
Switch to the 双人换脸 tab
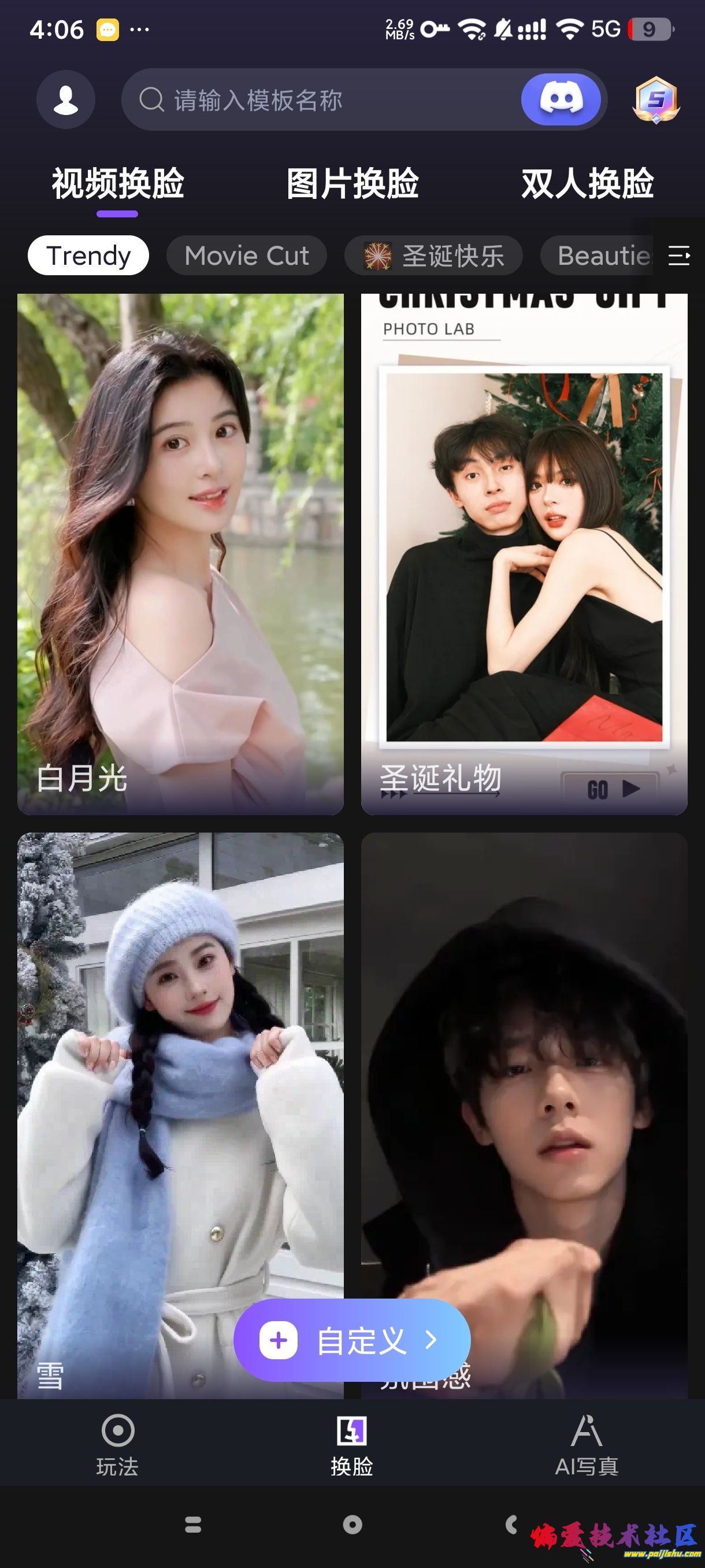coord(587,184)
